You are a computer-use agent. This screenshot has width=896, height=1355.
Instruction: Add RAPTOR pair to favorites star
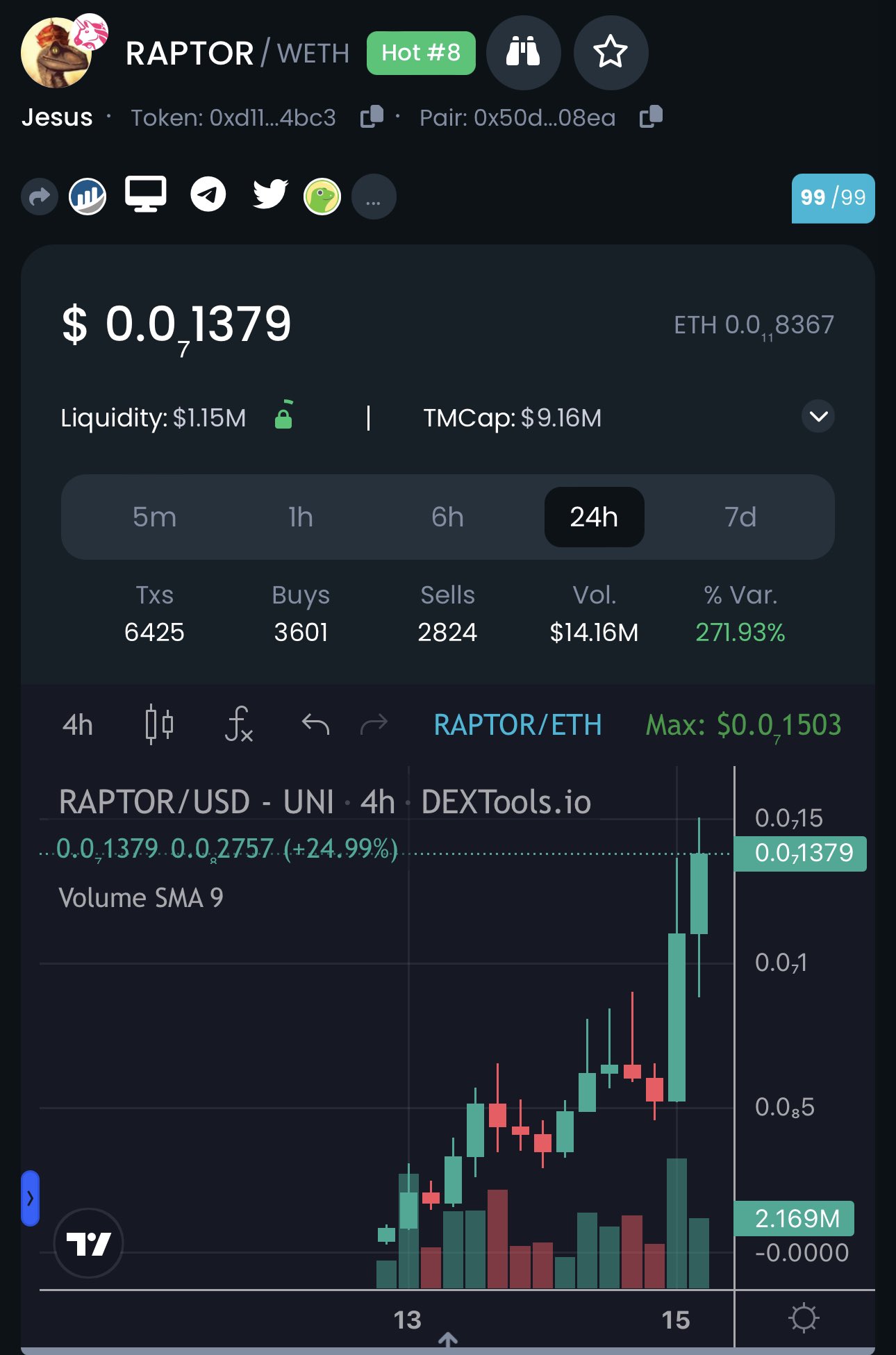(611, 53)
